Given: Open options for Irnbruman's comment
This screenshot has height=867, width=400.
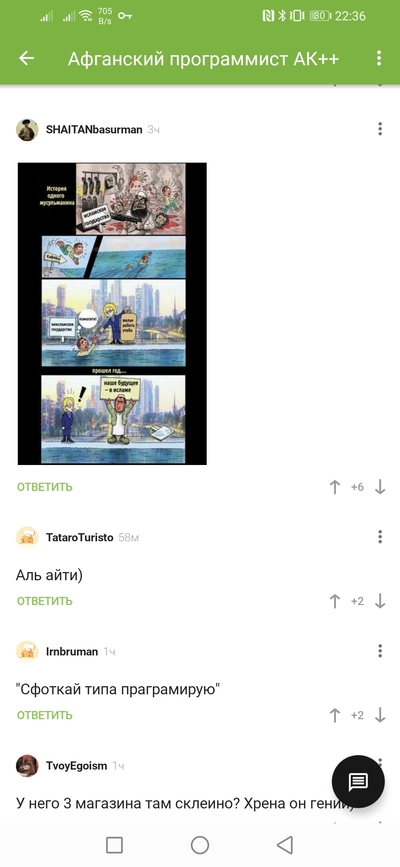Looking at the screenshot, I should pos(380,651).
